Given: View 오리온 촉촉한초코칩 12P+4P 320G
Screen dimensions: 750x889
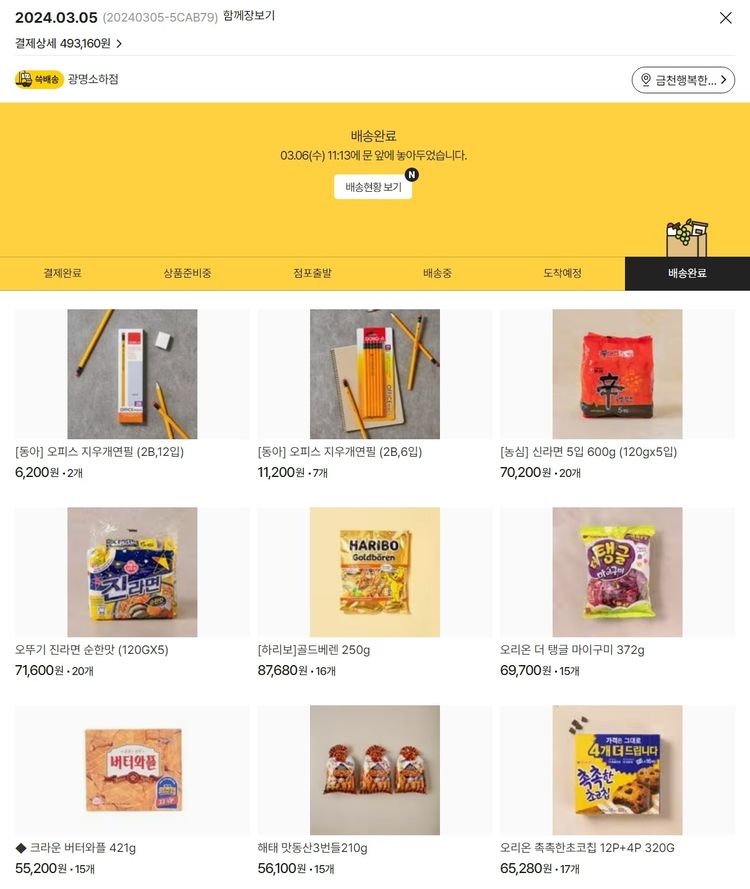Looking at the screenshot, I should [617, 770].
